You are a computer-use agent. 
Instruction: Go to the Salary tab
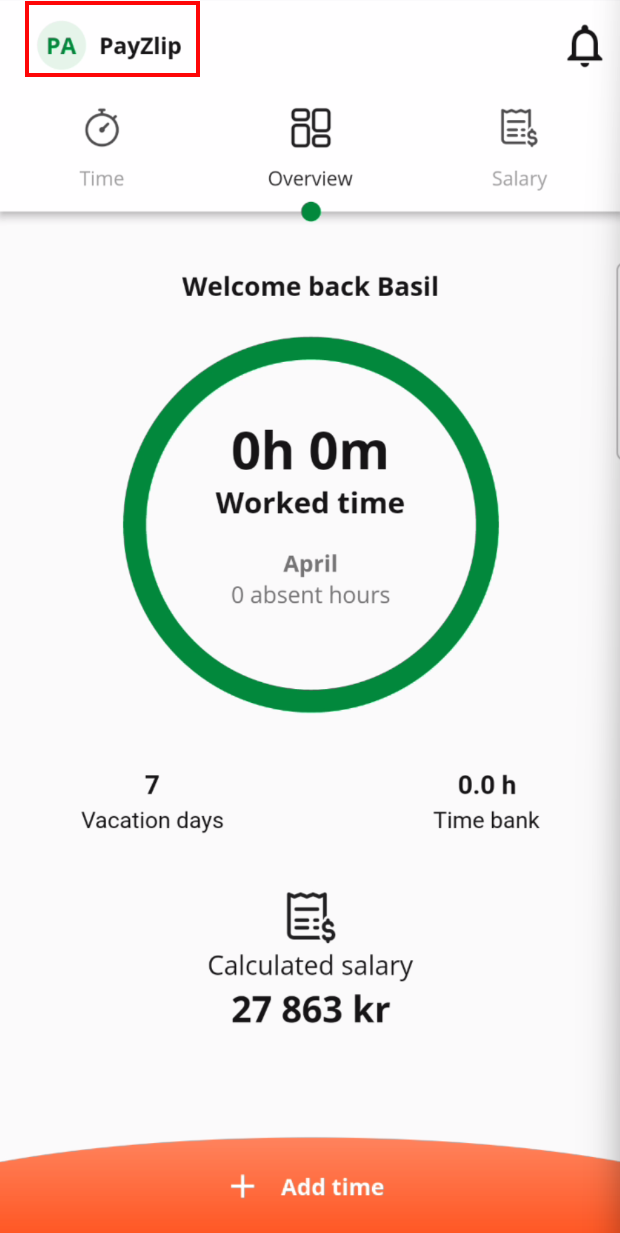519,149
